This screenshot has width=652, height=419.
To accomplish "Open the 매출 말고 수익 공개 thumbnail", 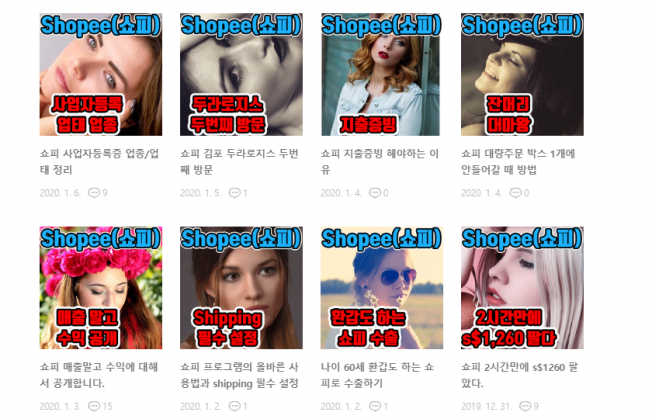I will click(100, 288).
